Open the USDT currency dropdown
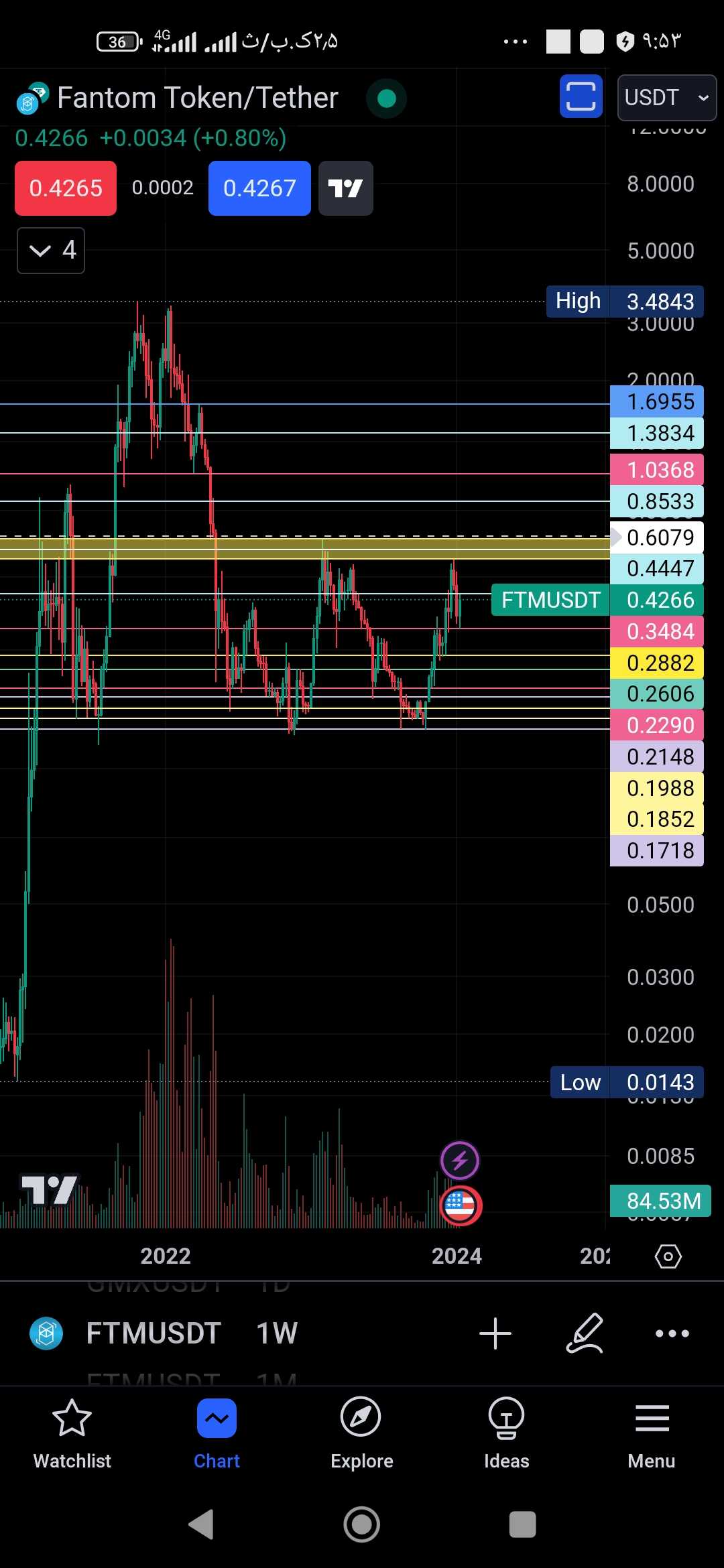Screen dimensions: 724x1568 [666, 98]
